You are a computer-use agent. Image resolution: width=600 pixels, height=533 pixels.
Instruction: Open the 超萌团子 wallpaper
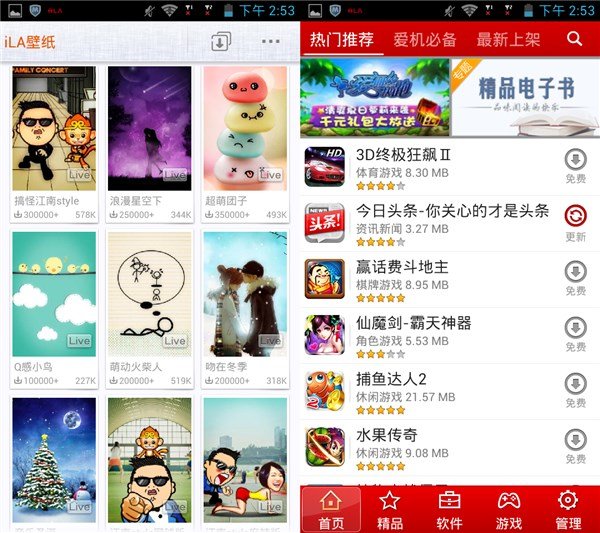tap(244, 128)
